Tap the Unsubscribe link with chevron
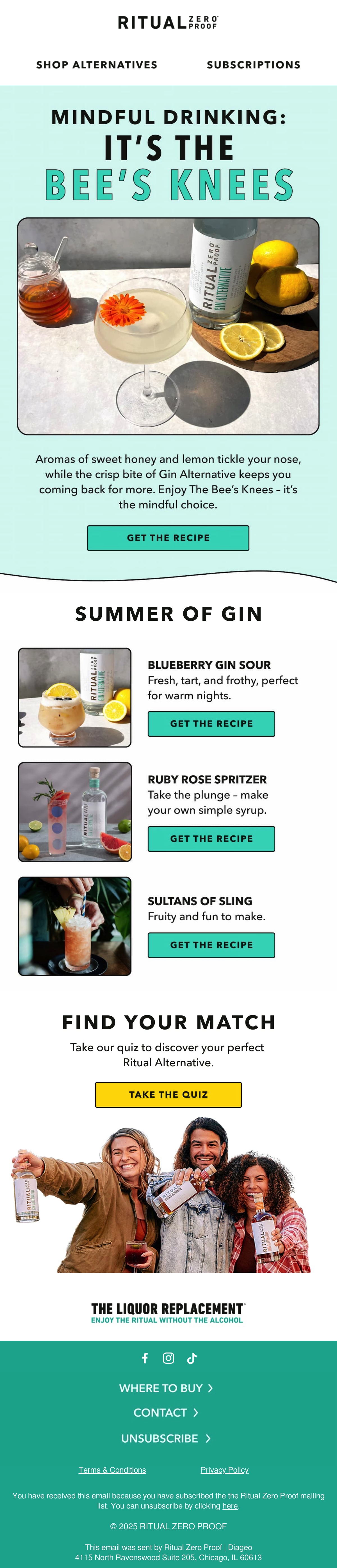Image resolution: width=337 pixels, height=1568 pixels. (166, 1438)
